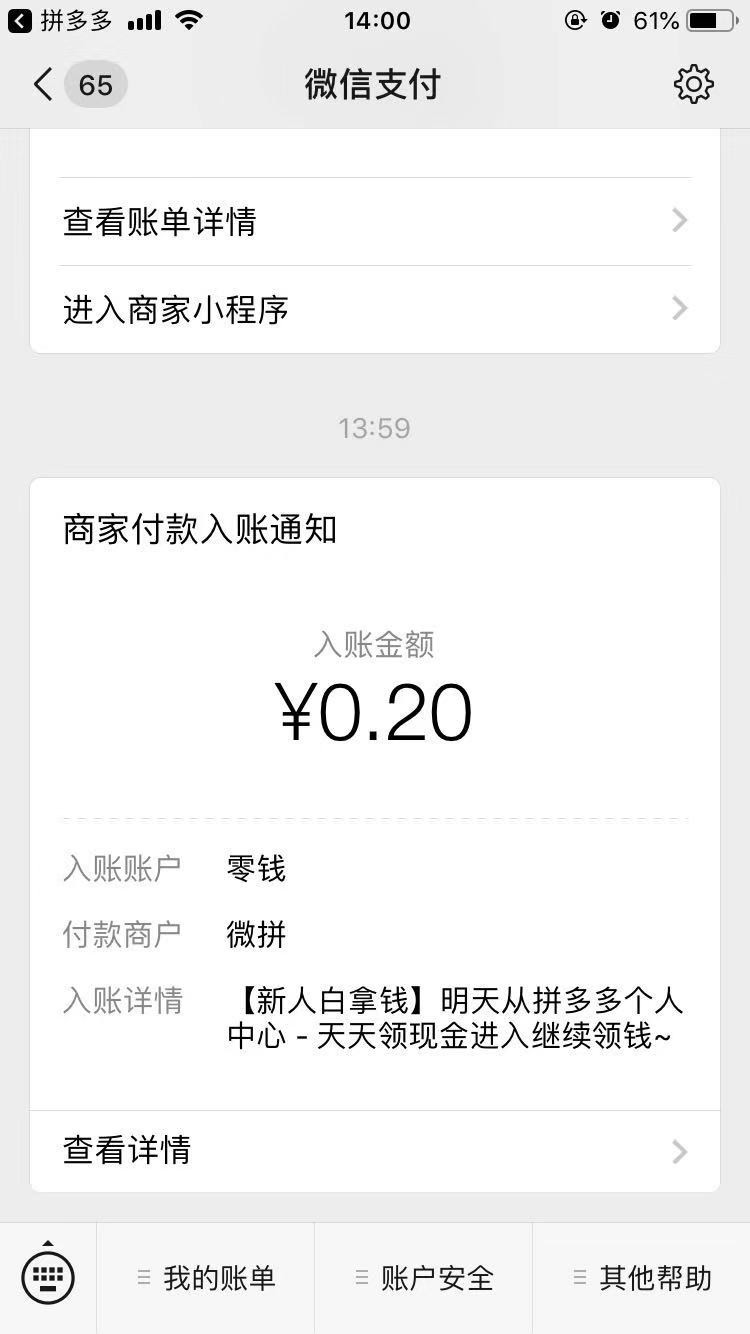Go back to the chat list
Viewport: 750px width, 1334px height.
coord(78,85)
